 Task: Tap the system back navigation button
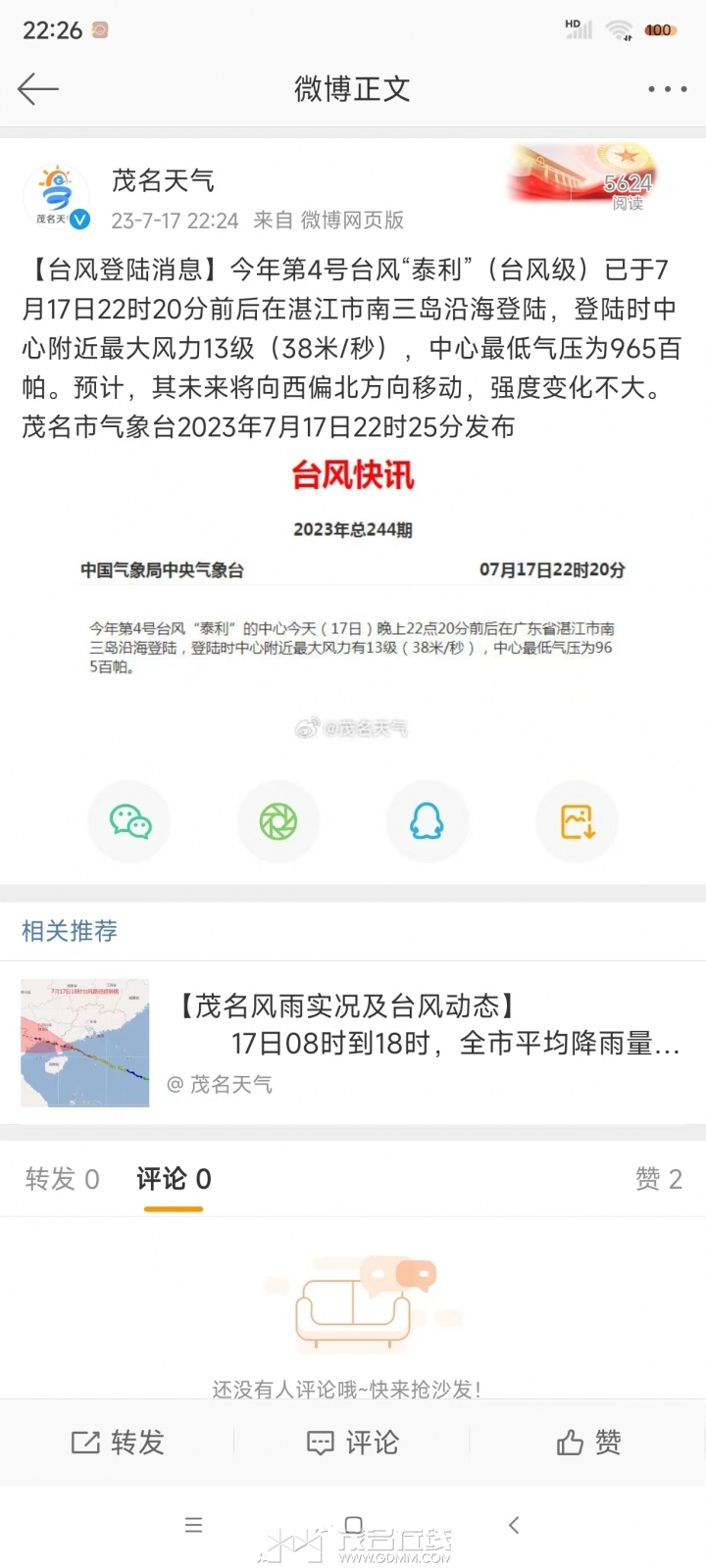click(x=514, y=1525)
